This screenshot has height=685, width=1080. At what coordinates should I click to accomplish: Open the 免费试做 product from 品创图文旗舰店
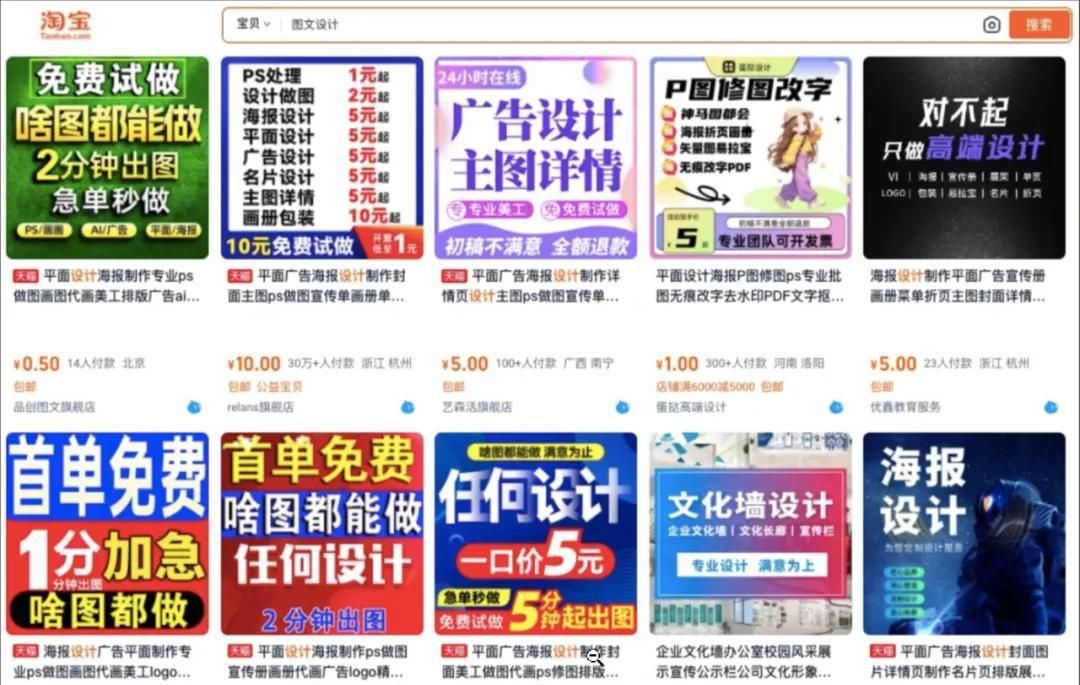107,158
